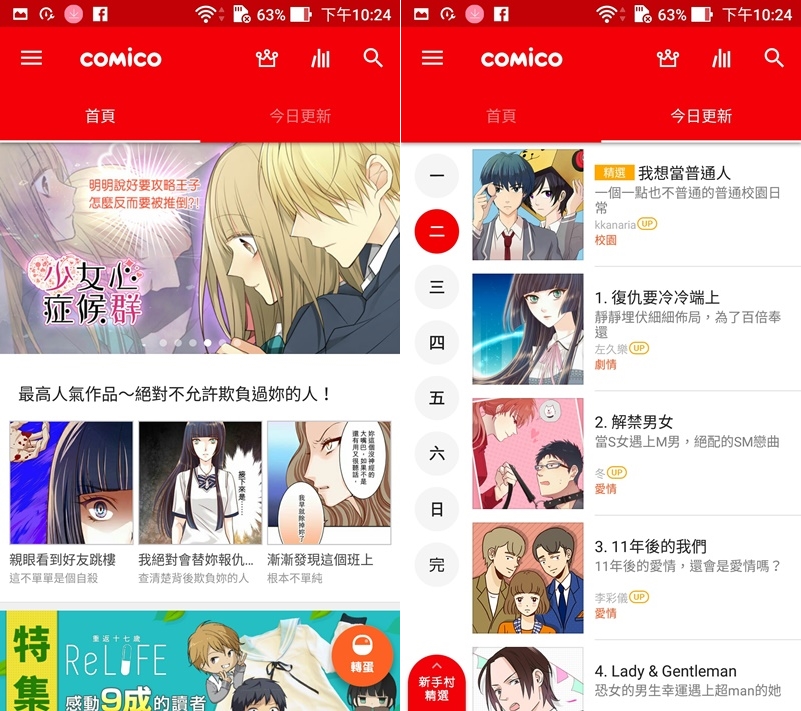
Task: Select the 三 weekday button
Action: click(436, 287)
